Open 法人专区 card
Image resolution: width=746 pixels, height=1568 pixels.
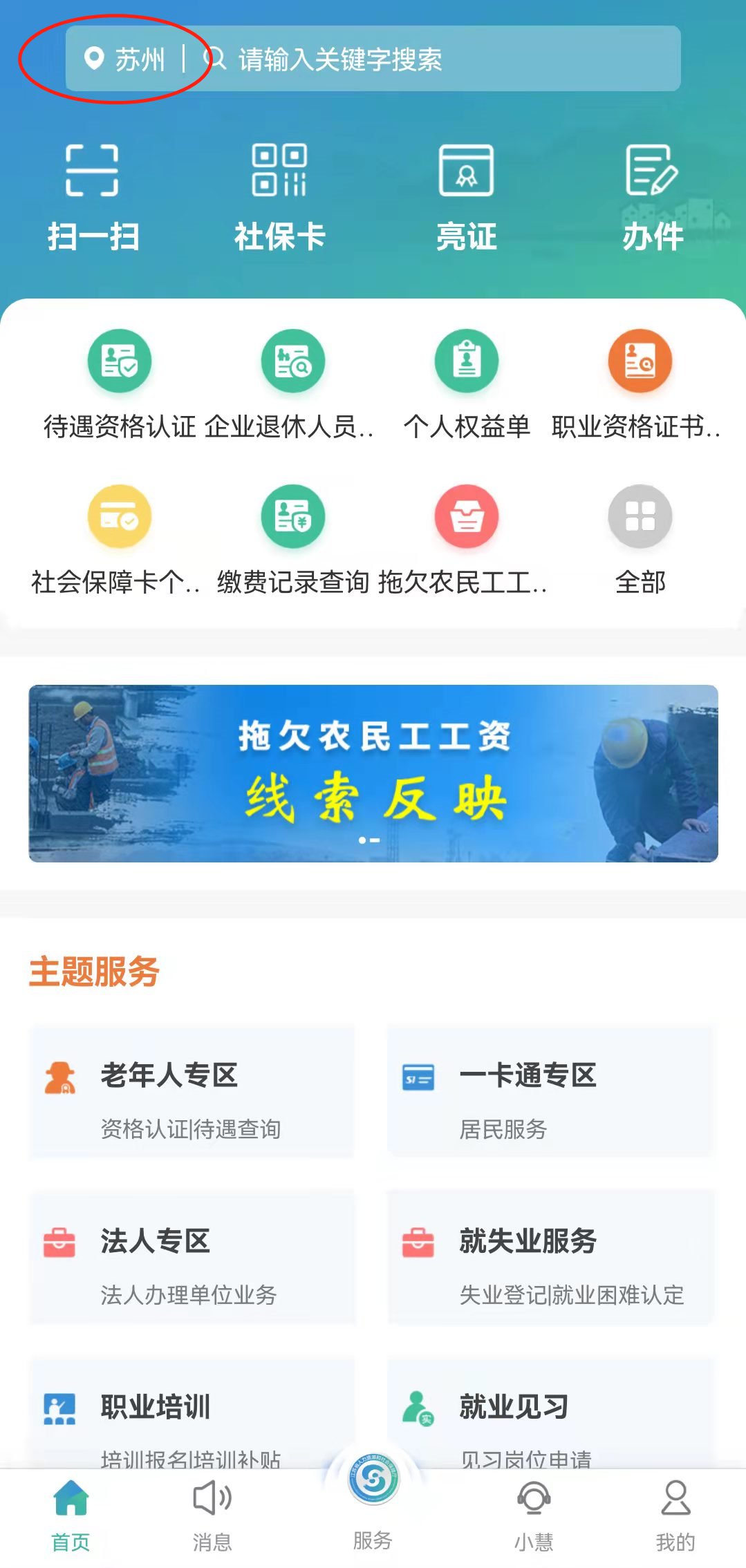tap(192, 1257)
